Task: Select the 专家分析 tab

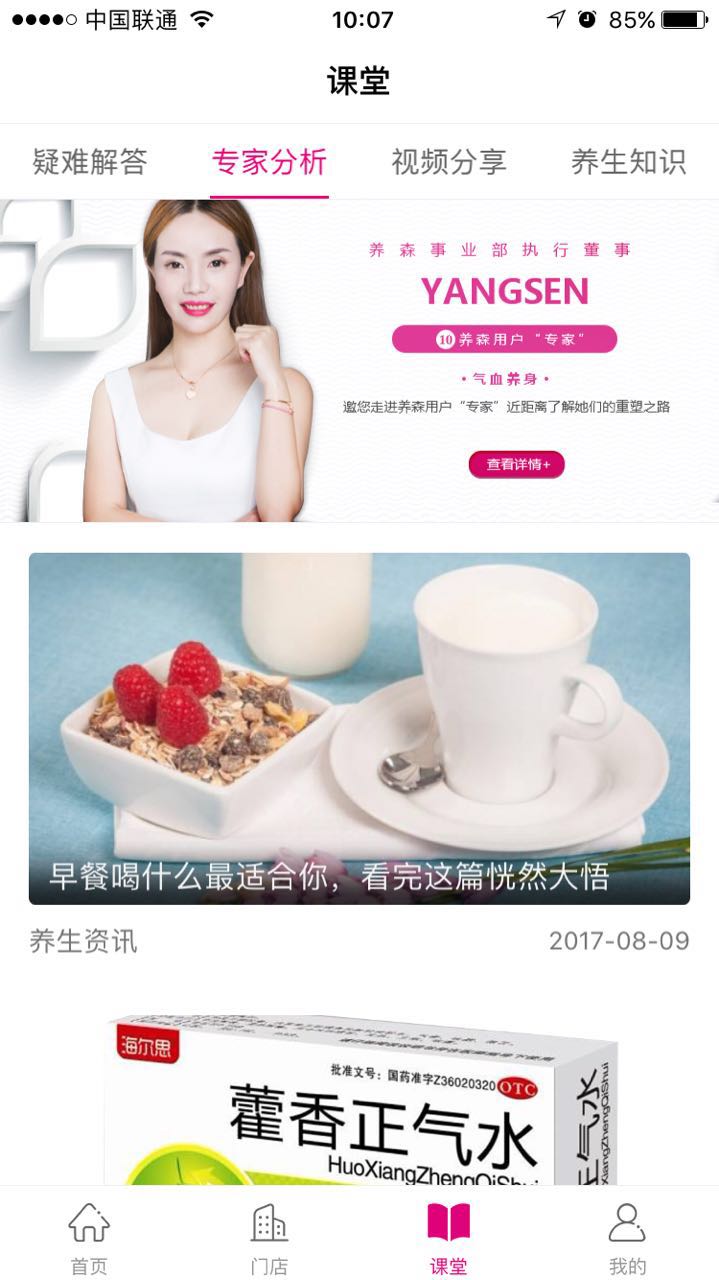Action: [269, 161]
